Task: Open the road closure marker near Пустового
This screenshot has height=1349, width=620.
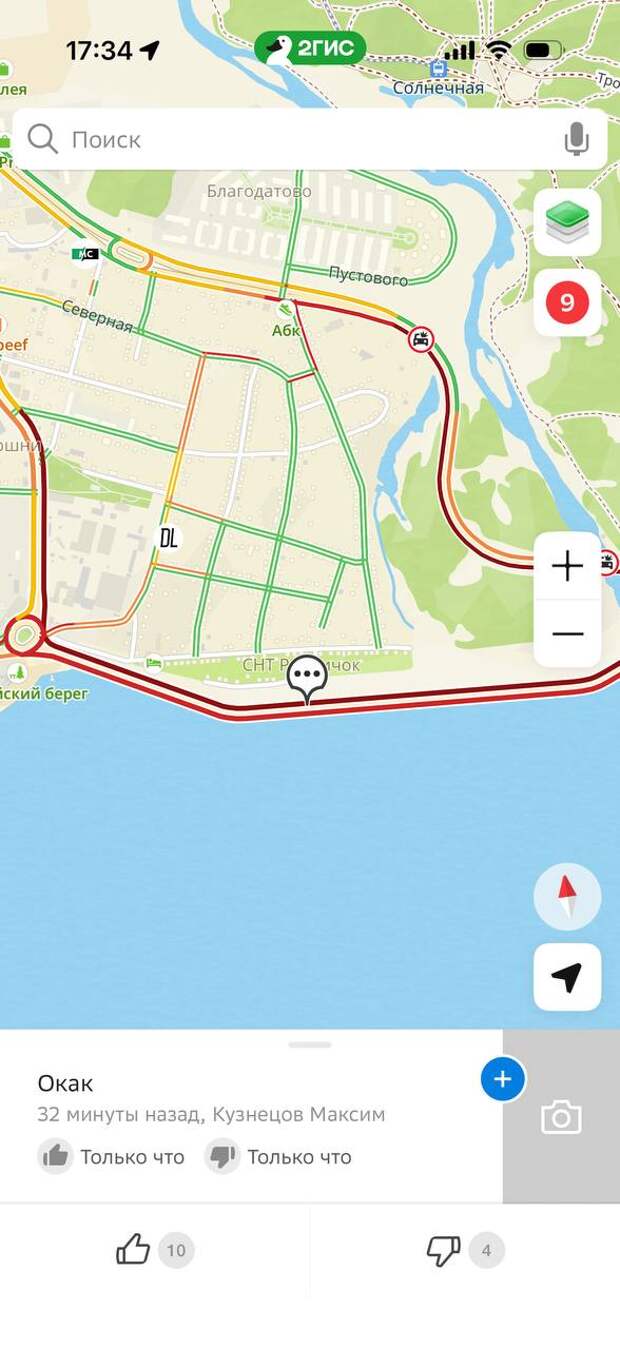Action: click(422, 340)
